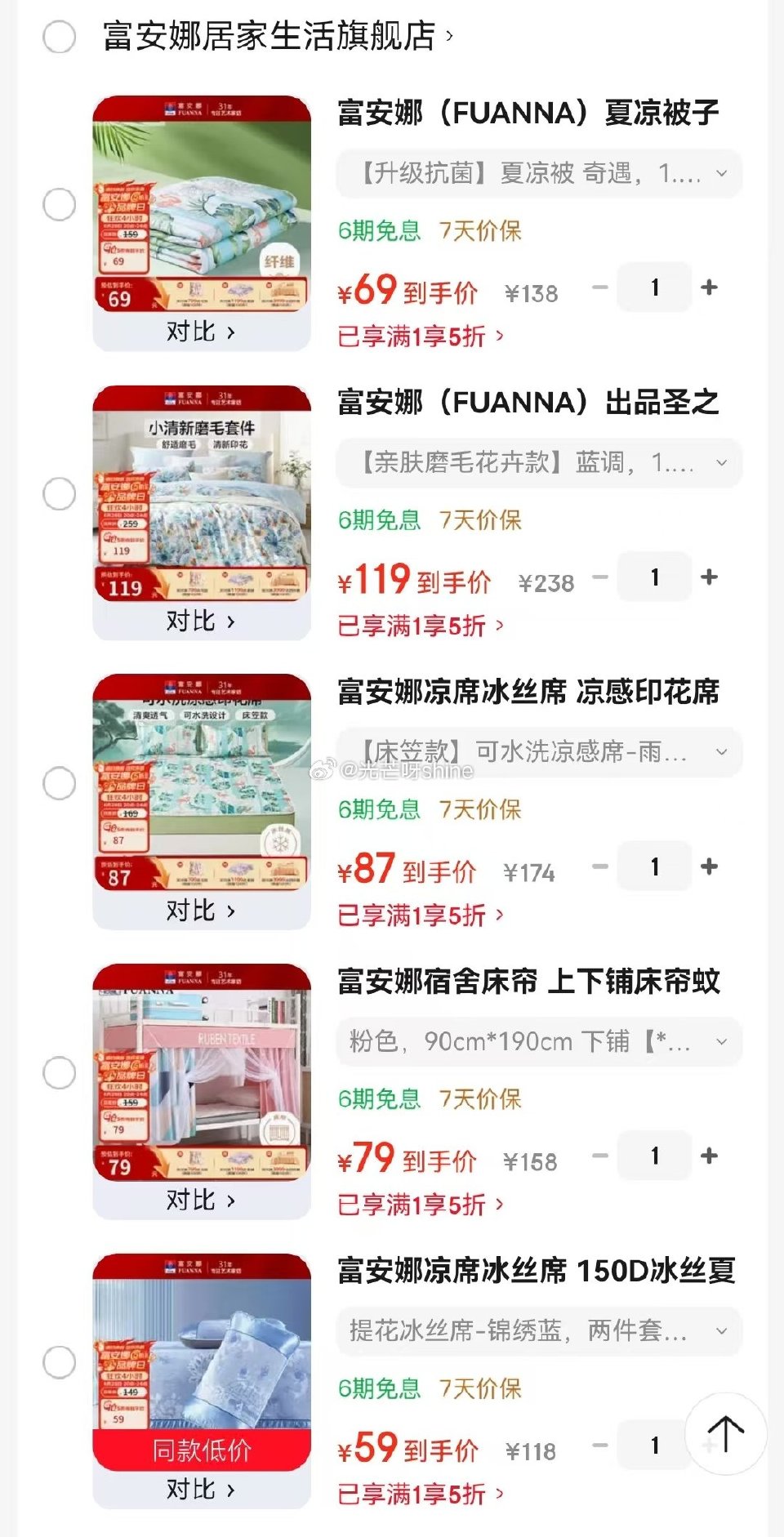
Task: Click plus icon to increase 夏凉被 quantity
Action: (x=709, y=287)
